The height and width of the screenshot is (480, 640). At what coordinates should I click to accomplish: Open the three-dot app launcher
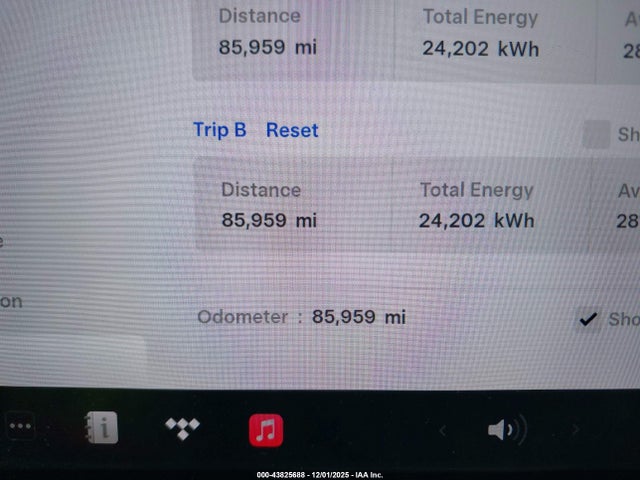[20, 427]
